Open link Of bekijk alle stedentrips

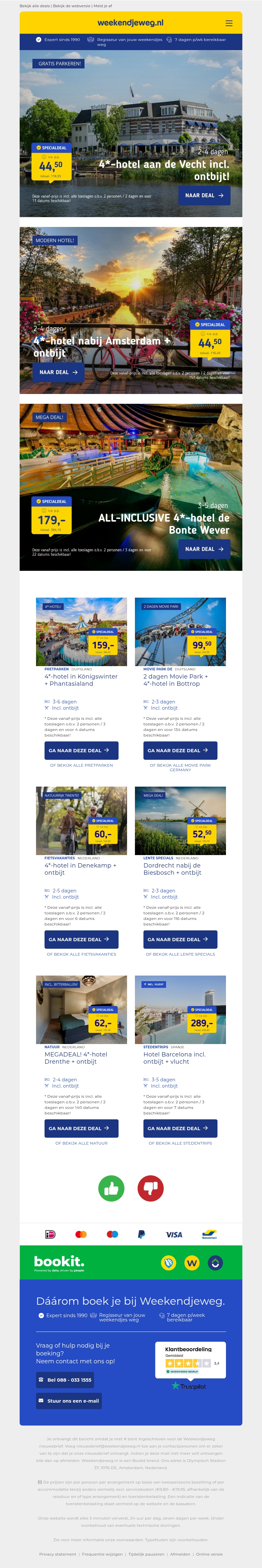click(x=180, y=1143)
